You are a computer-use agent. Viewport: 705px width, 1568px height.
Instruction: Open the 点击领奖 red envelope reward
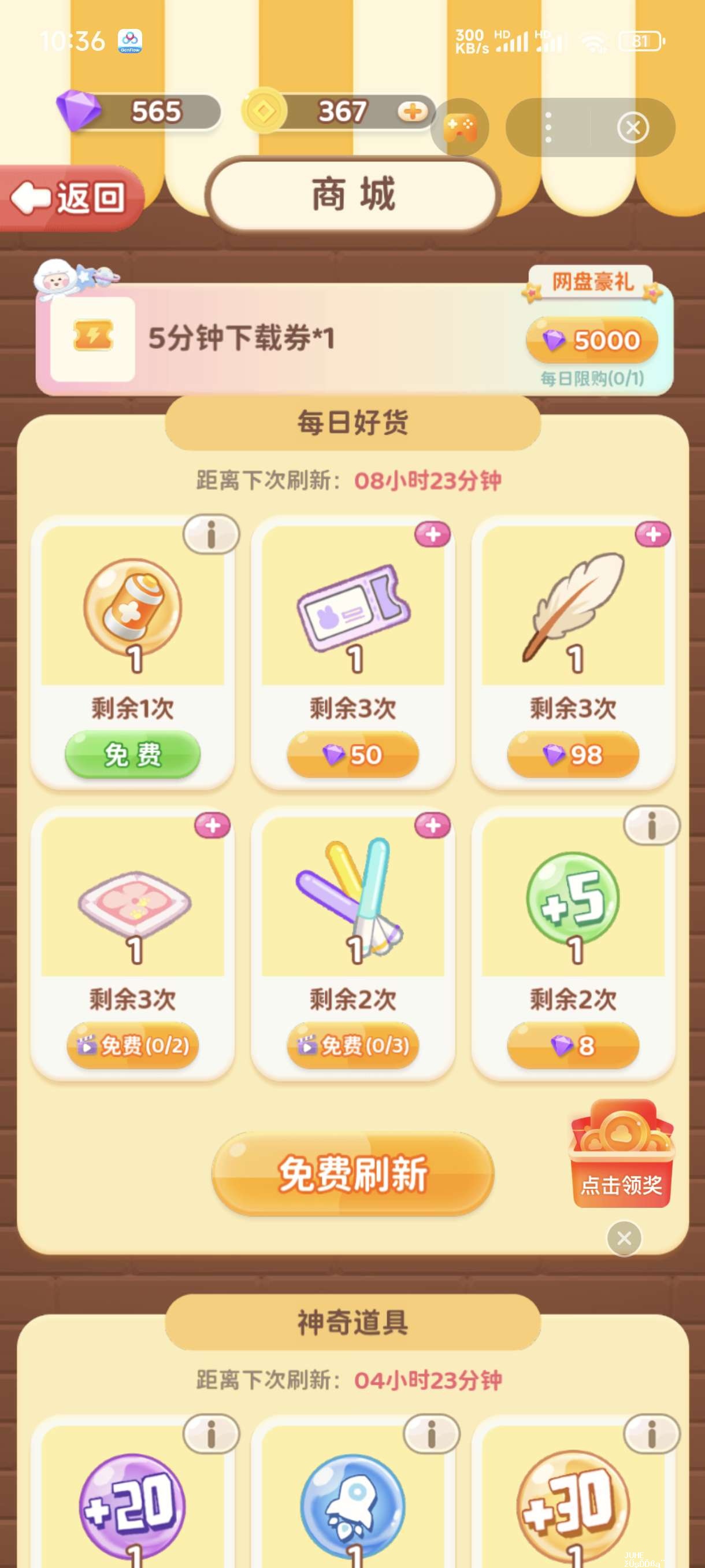(x=621, y=1153)
